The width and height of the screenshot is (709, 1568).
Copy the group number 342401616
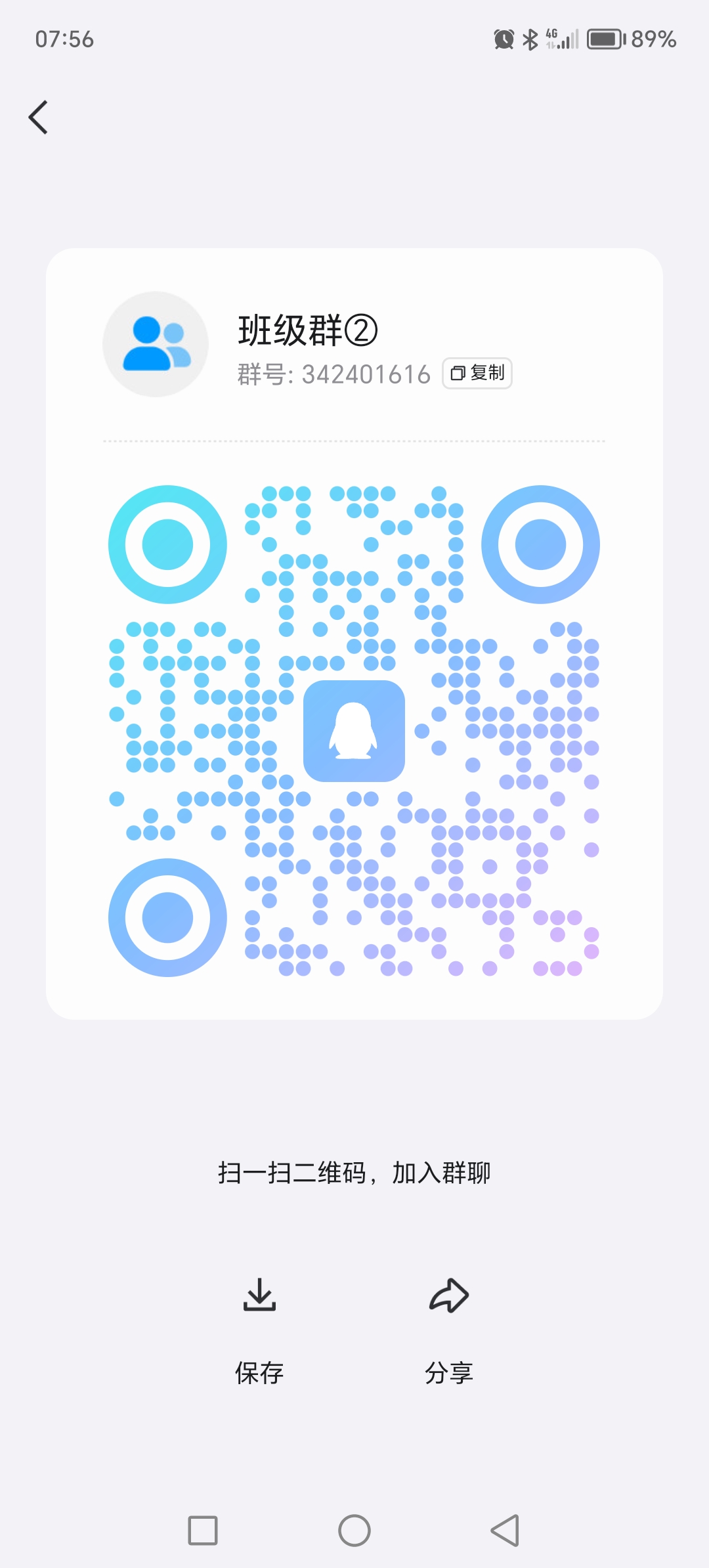477,373
